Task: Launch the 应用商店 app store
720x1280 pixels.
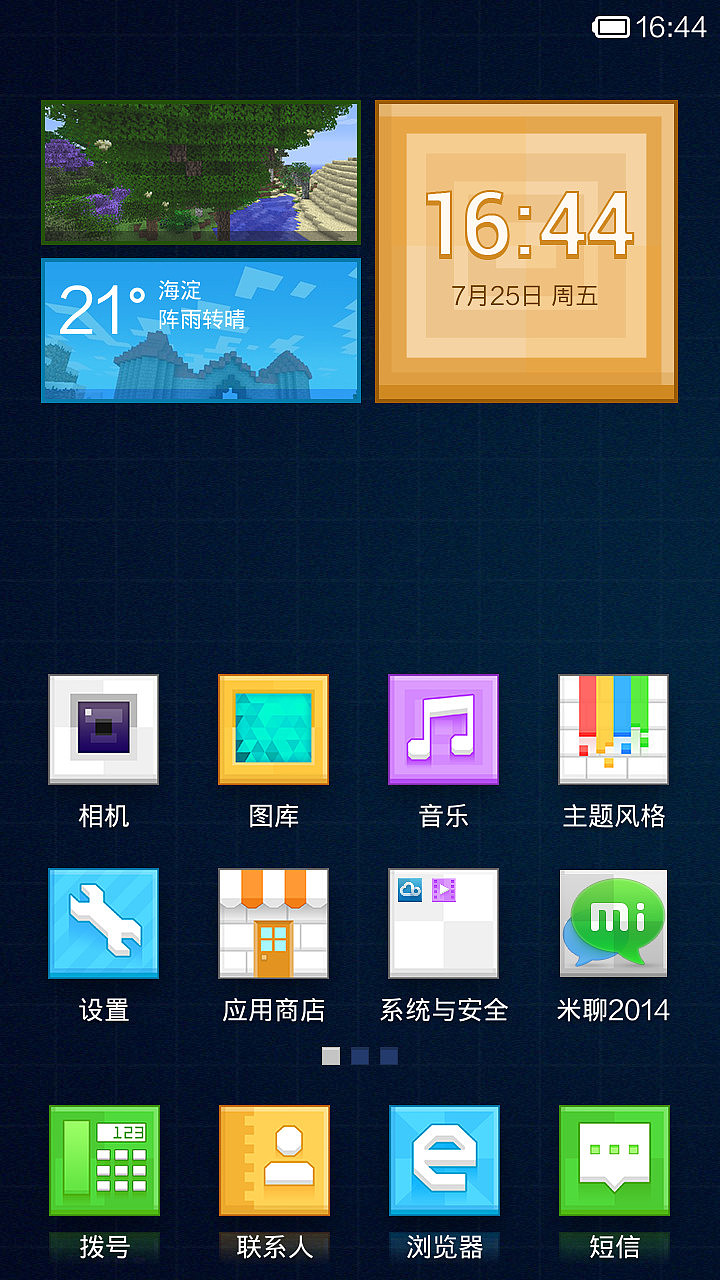Action: pos(273,923)
